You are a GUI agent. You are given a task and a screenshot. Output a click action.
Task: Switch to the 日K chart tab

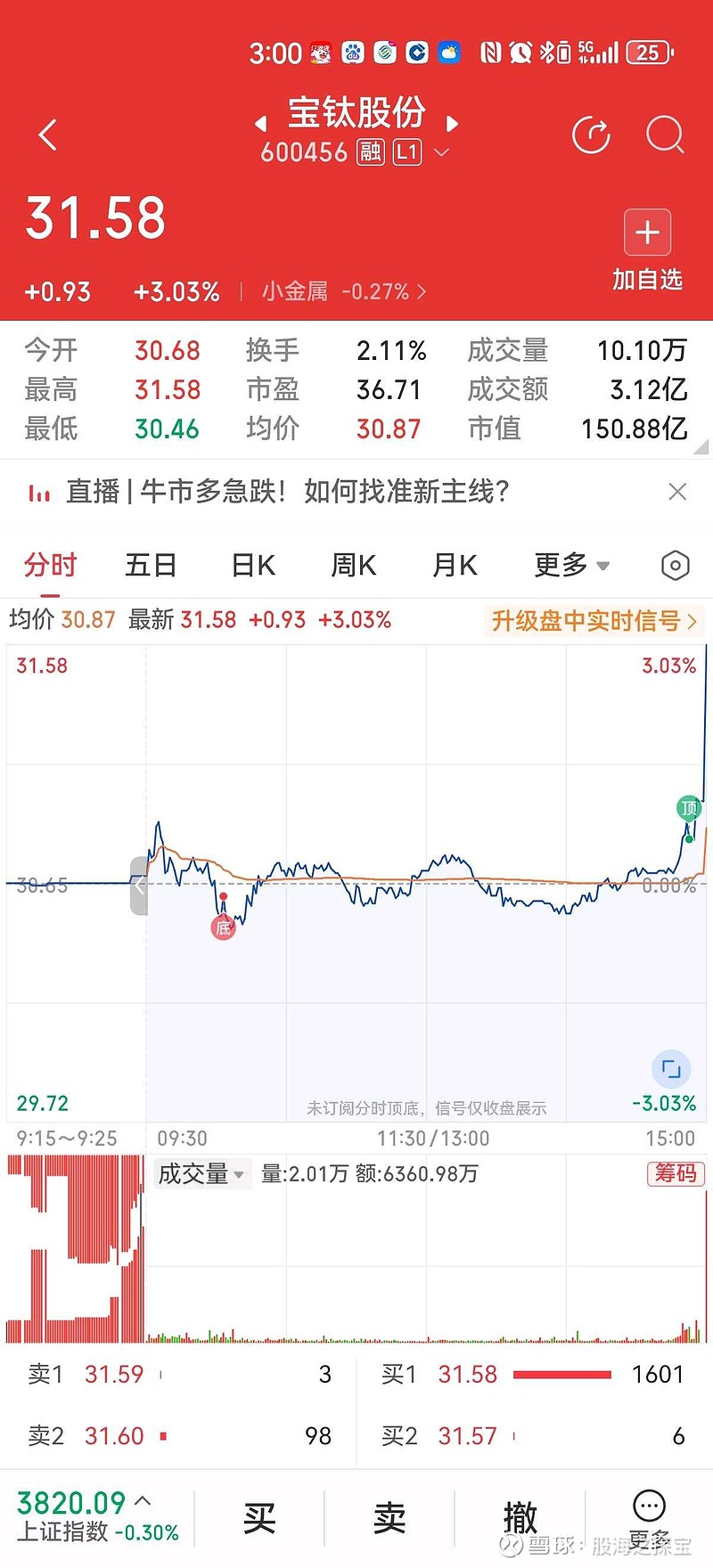253,565
